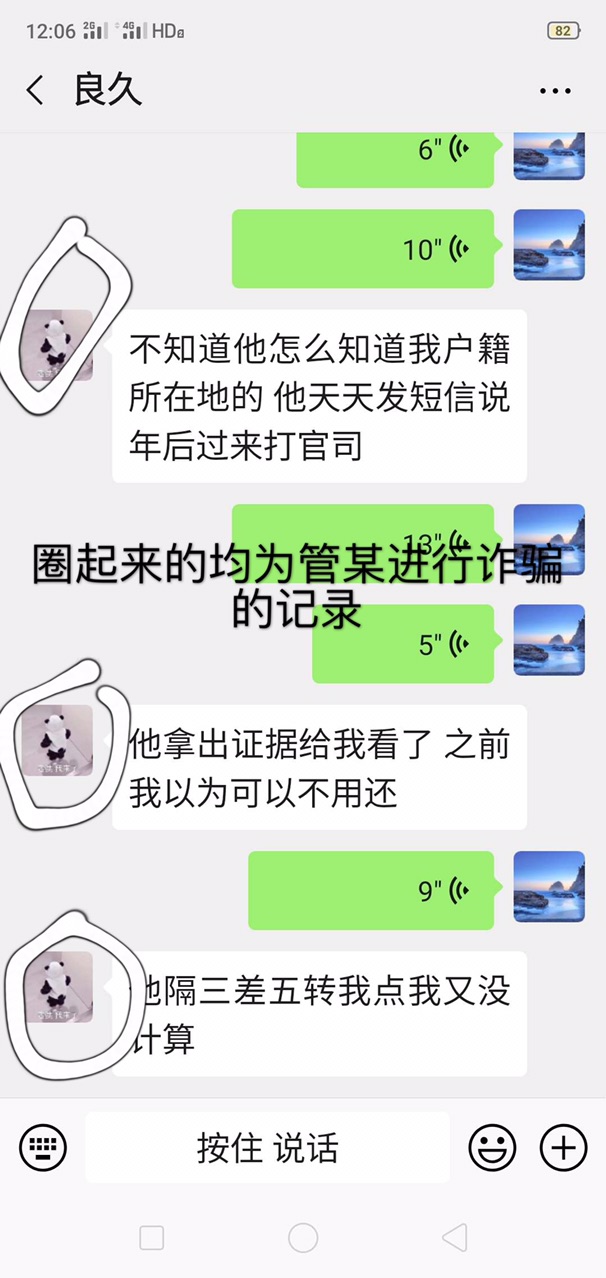
Task: Play the 9-second voice message
Action: 372,890
